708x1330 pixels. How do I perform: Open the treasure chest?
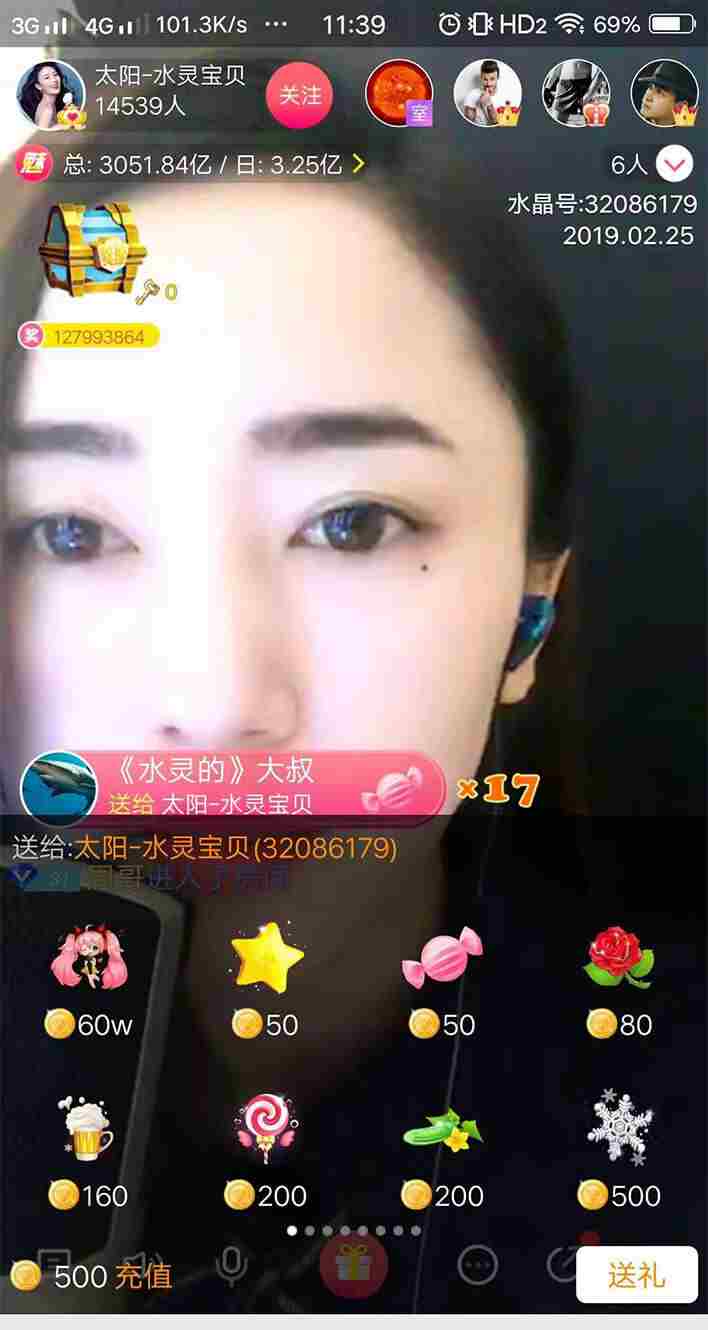(92, 246)
